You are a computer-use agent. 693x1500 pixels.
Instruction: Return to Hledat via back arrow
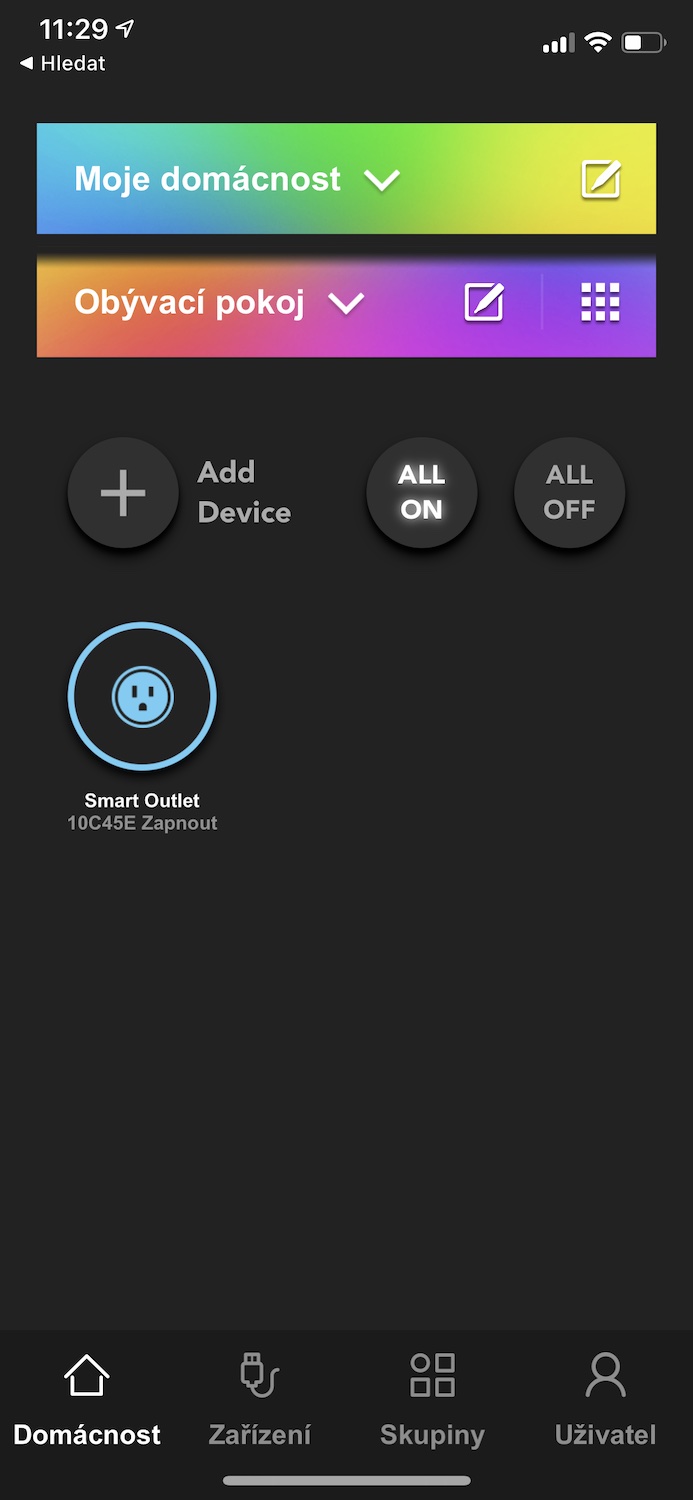[62, 64]
